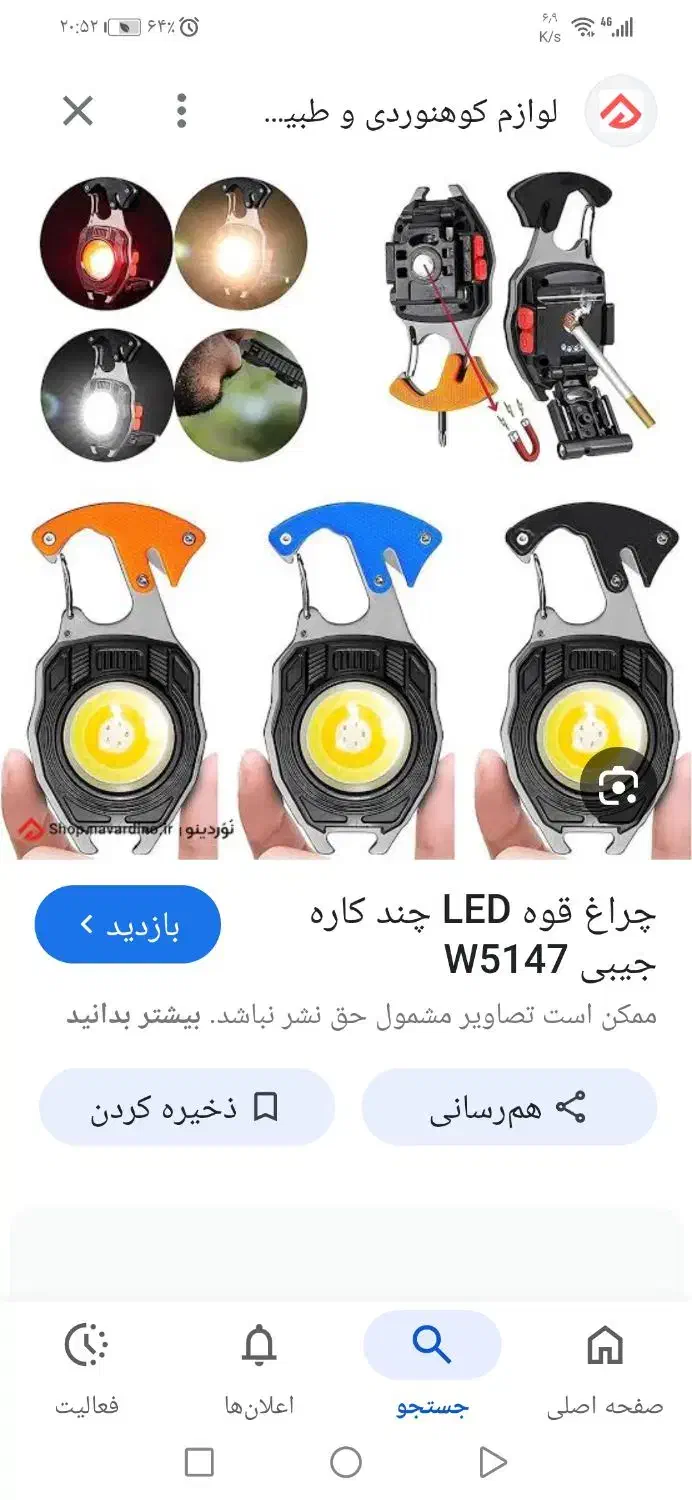Close the image viewer with the X
Screen dimensions: 692x1500
(78, 111)
